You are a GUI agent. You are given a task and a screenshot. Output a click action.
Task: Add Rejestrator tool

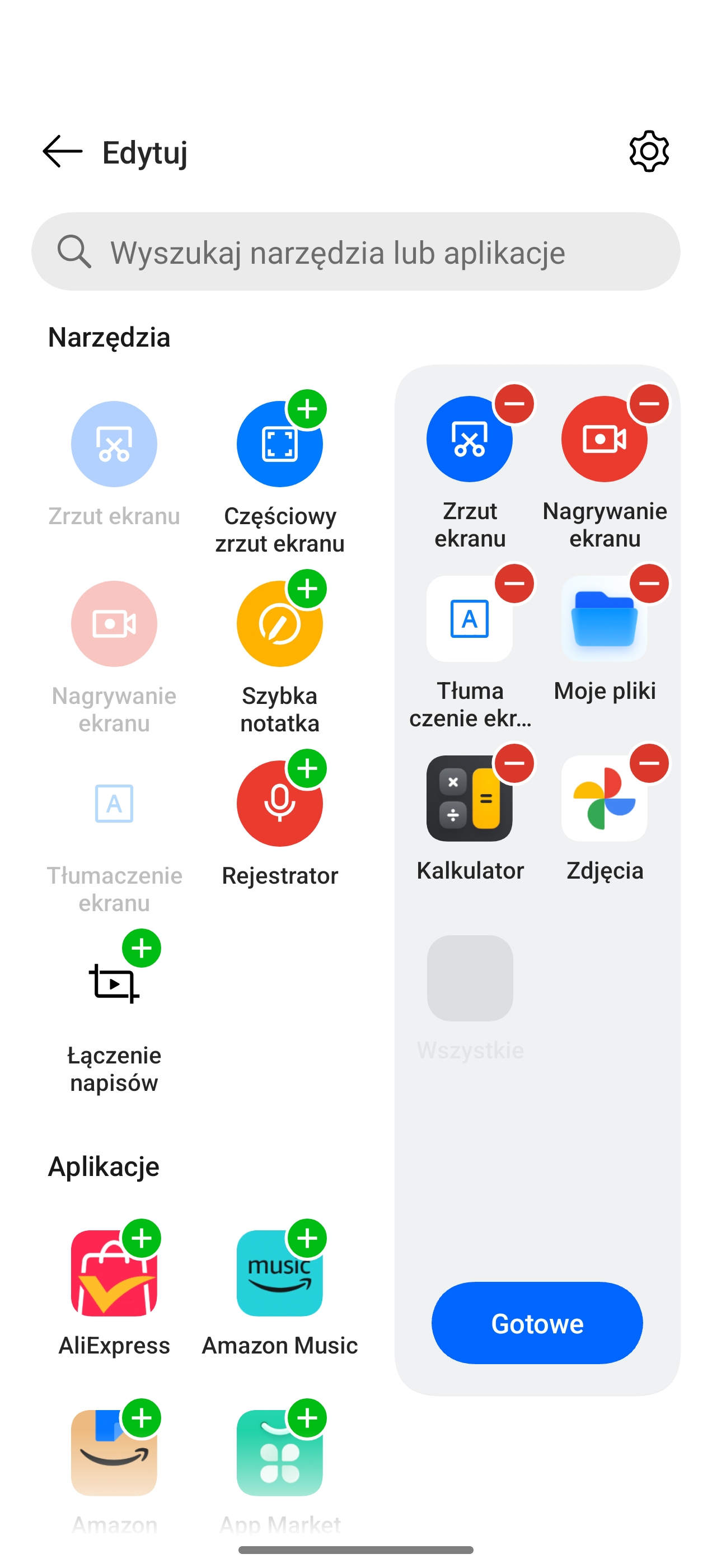[307, 769]
